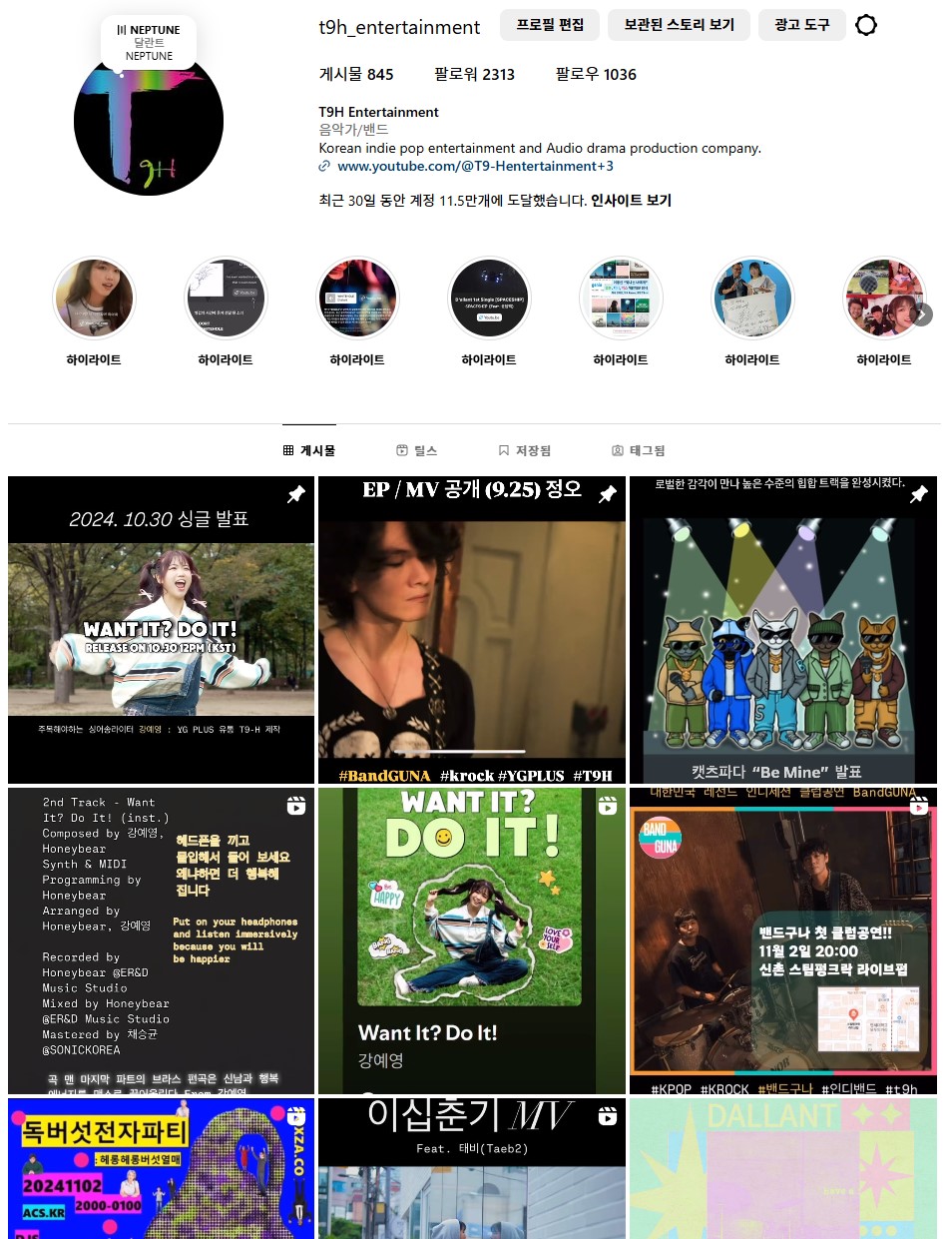
Task: Show more highlights with the arrow
Action: click(x=921, y=314)
